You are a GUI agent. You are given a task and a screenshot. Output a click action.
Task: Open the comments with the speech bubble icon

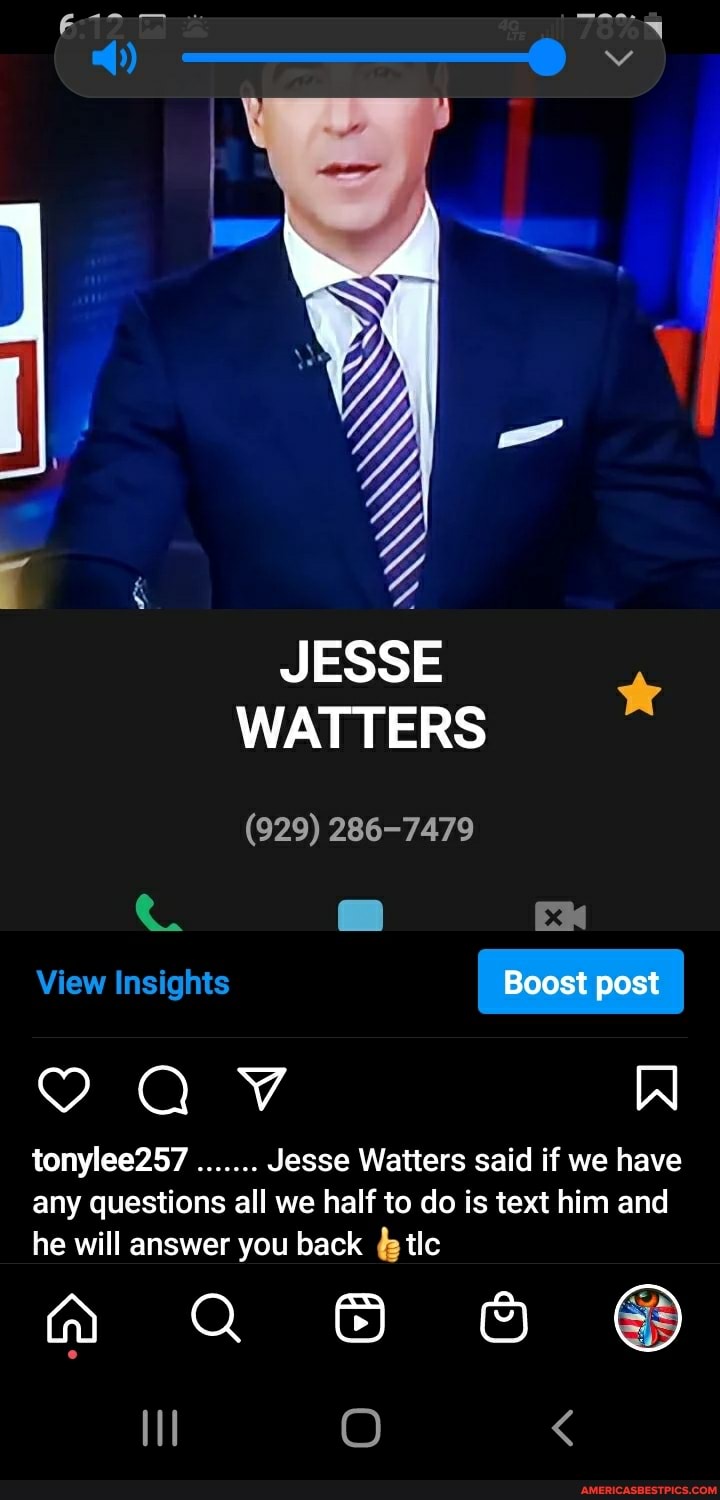(x=162, y=1091)
